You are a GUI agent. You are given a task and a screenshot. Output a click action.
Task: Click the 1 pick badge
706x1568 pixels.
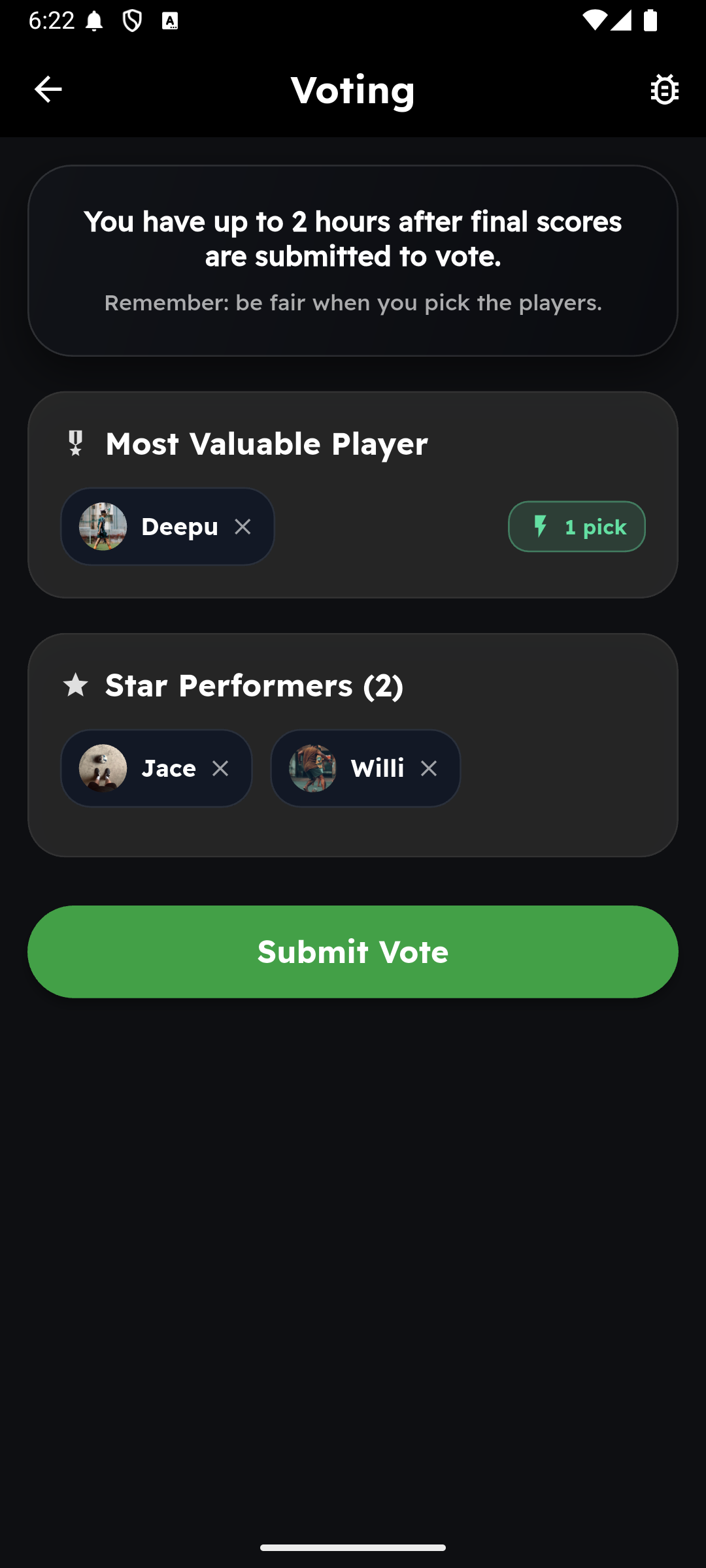(576, 526)
